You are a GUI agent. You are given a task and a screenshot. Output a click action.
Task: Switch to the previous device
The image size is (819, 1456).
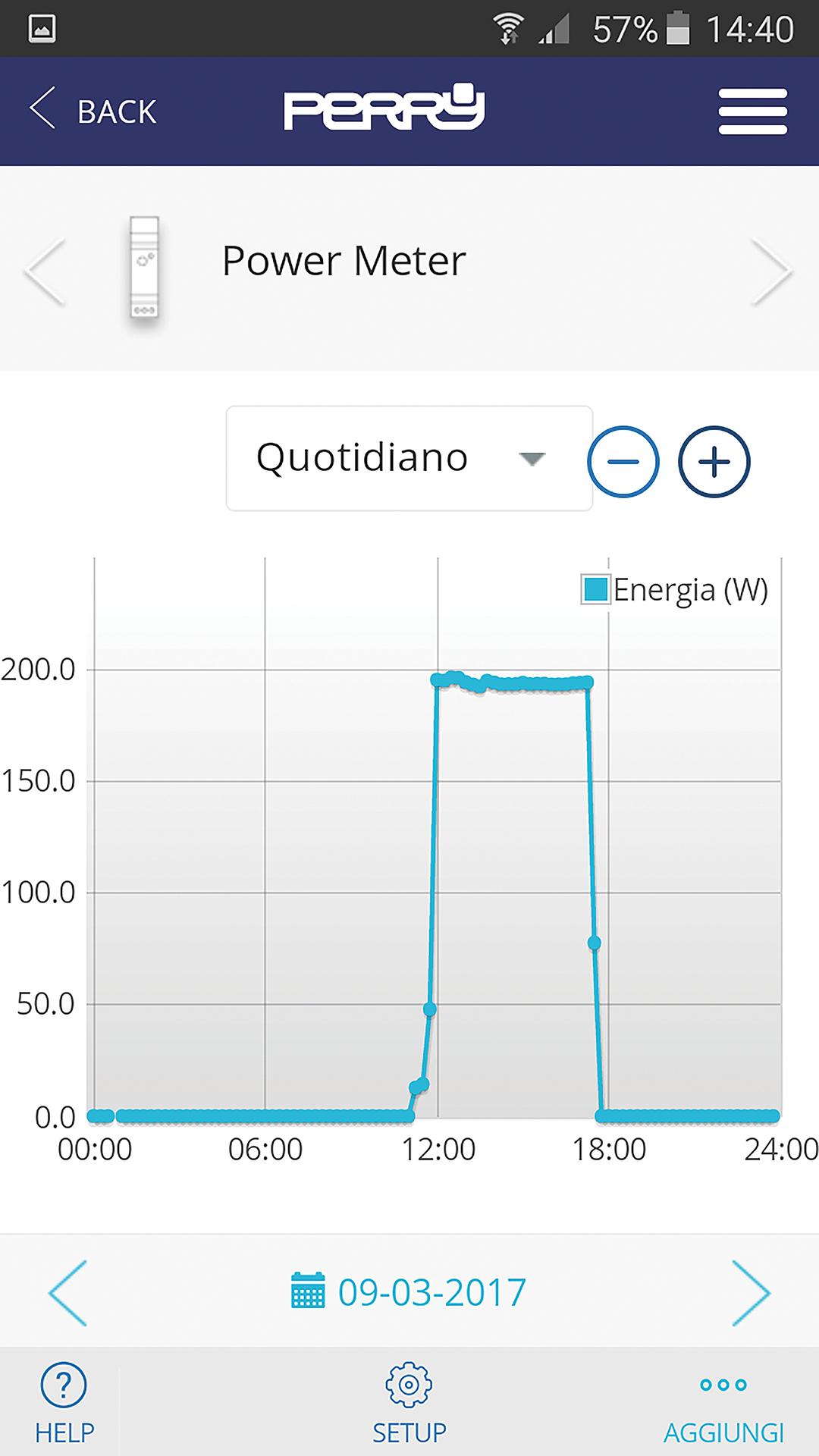45,271
